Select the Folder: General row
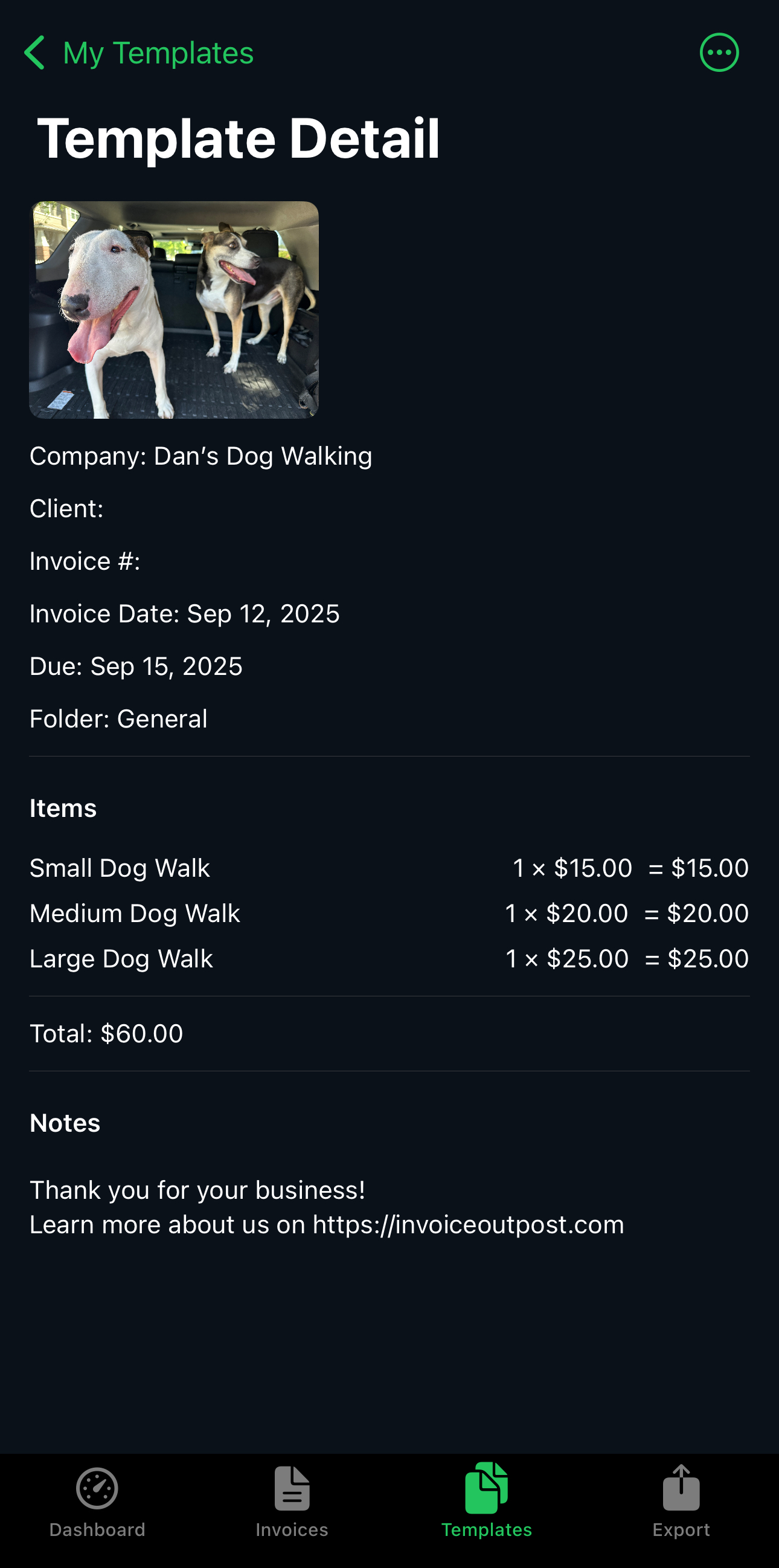779x1568 pixels. 118,718
